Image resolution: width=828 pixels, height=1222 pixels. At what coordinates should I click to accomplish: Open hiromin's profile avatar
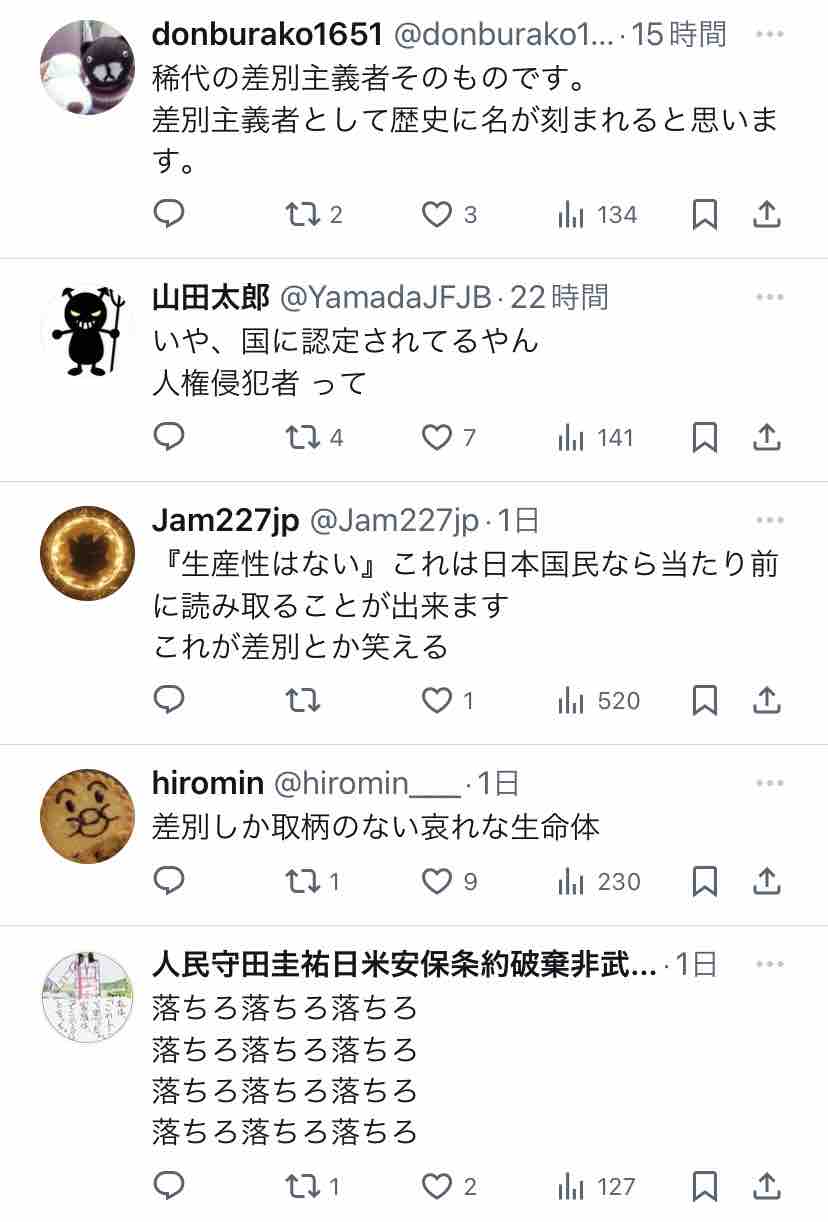pos(87,817)
